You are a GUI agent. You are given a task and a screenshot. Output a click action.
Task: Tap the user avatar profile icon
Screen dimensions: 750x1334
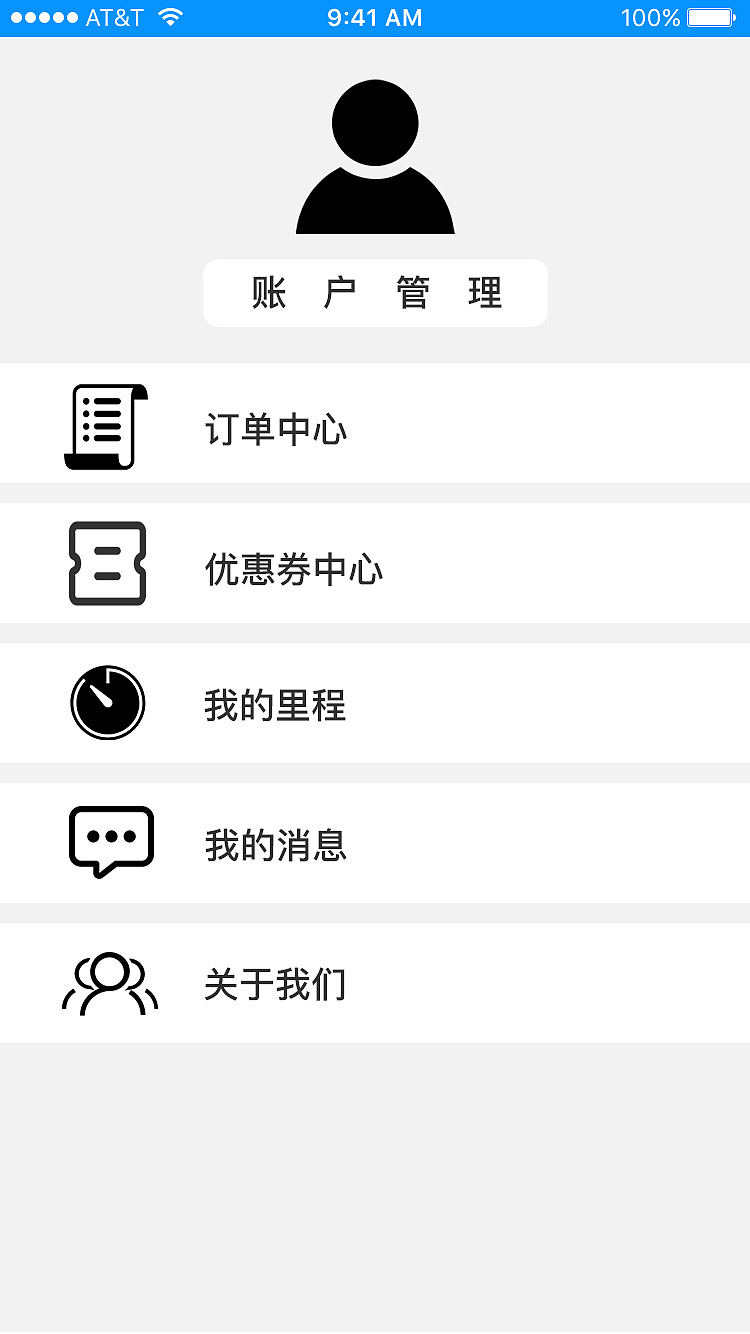tap(375, 155)
